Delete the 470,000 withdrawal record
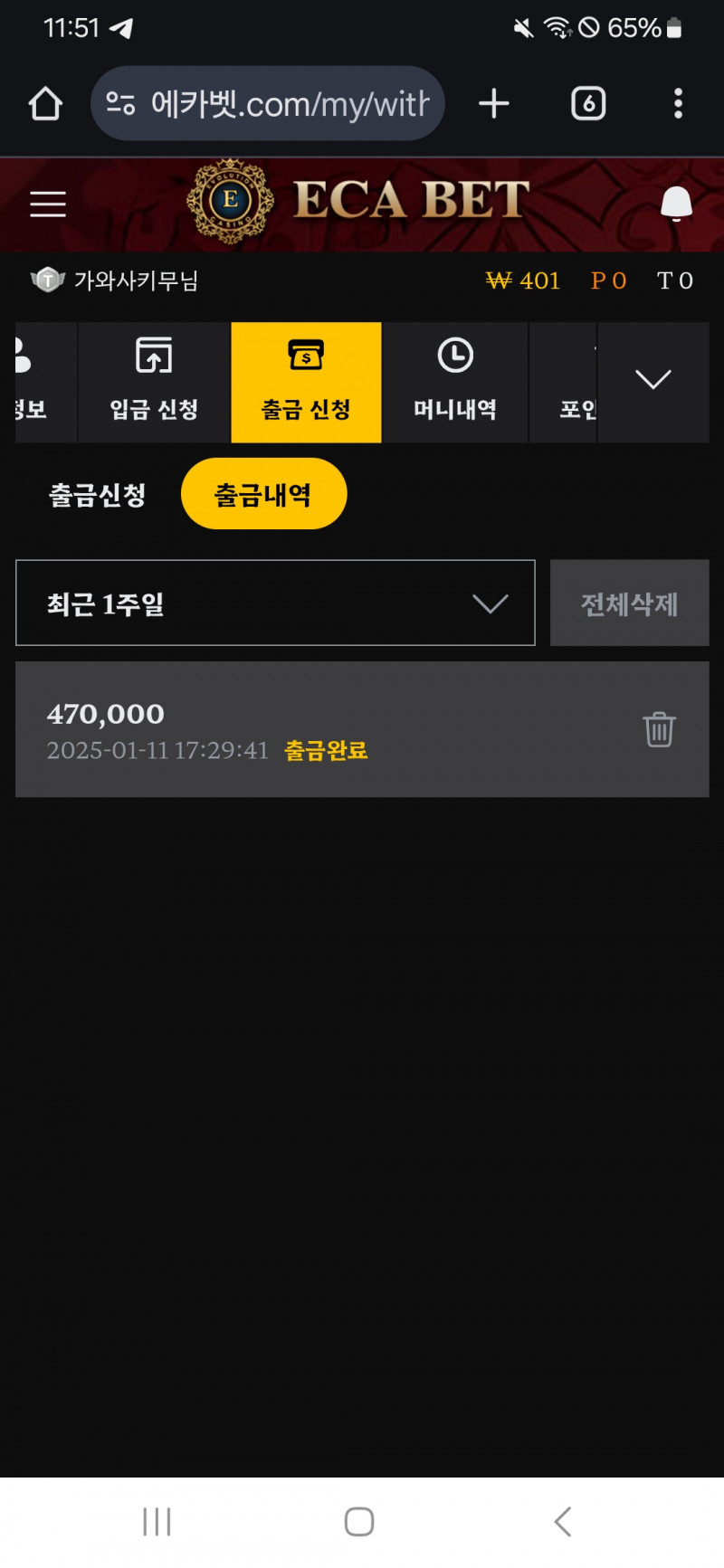This screenshot has height=1568, width=724. tap(659, 729)
